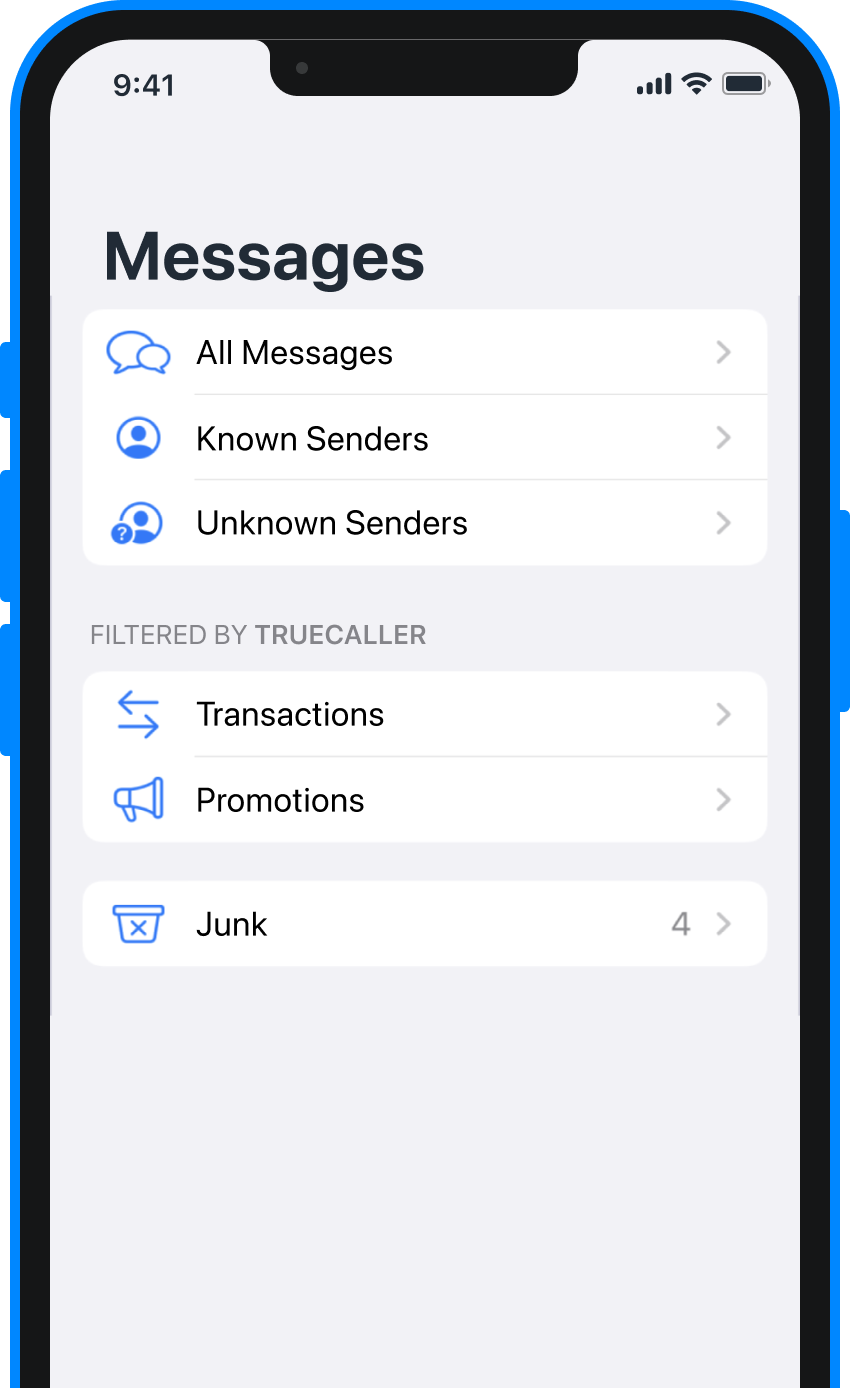Open the All Messages list
This screenshot has height=1388, width=850.
click(x=425, y=352)
